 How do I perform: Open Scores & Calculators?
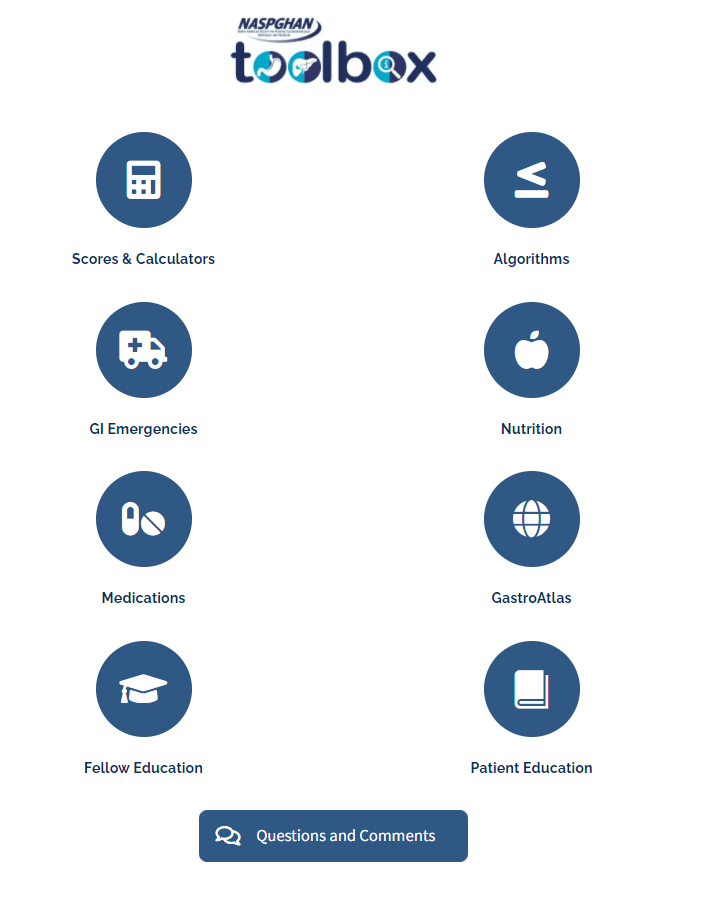coord(143,180)
